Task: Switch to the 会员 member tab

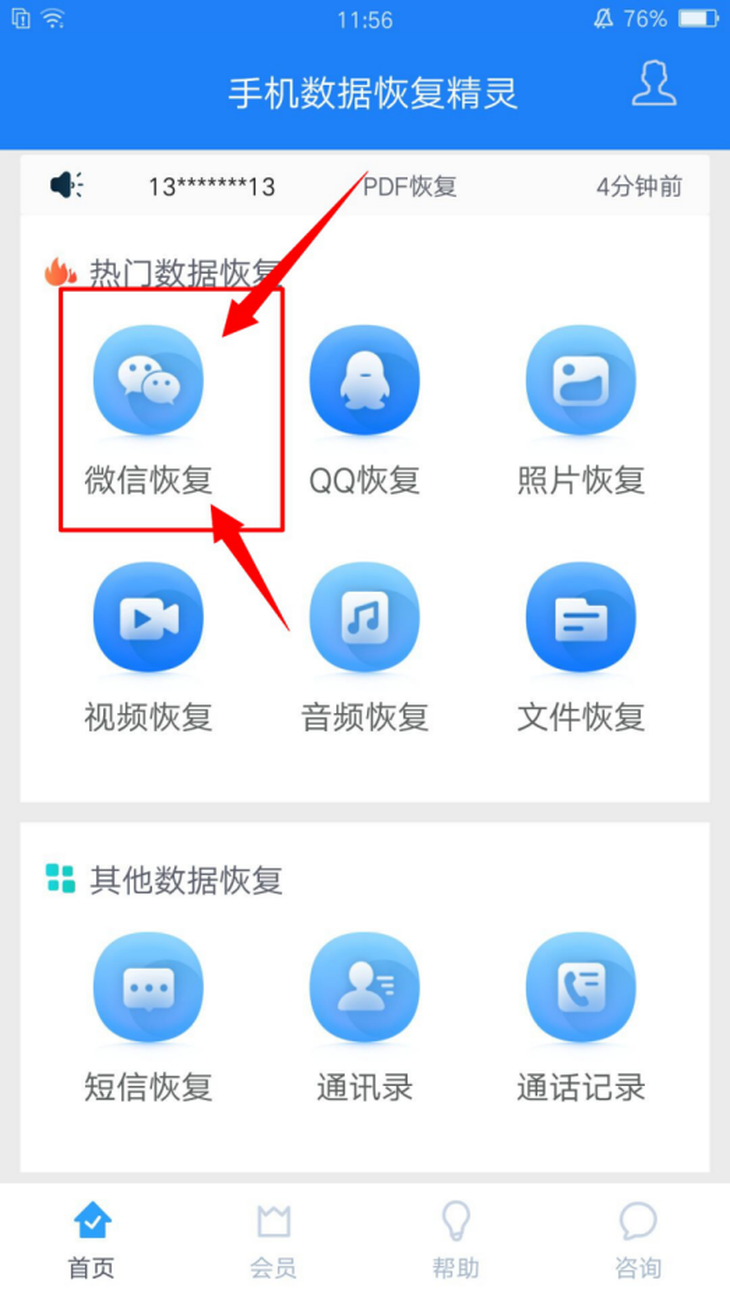Action: tap(273, 1240)
